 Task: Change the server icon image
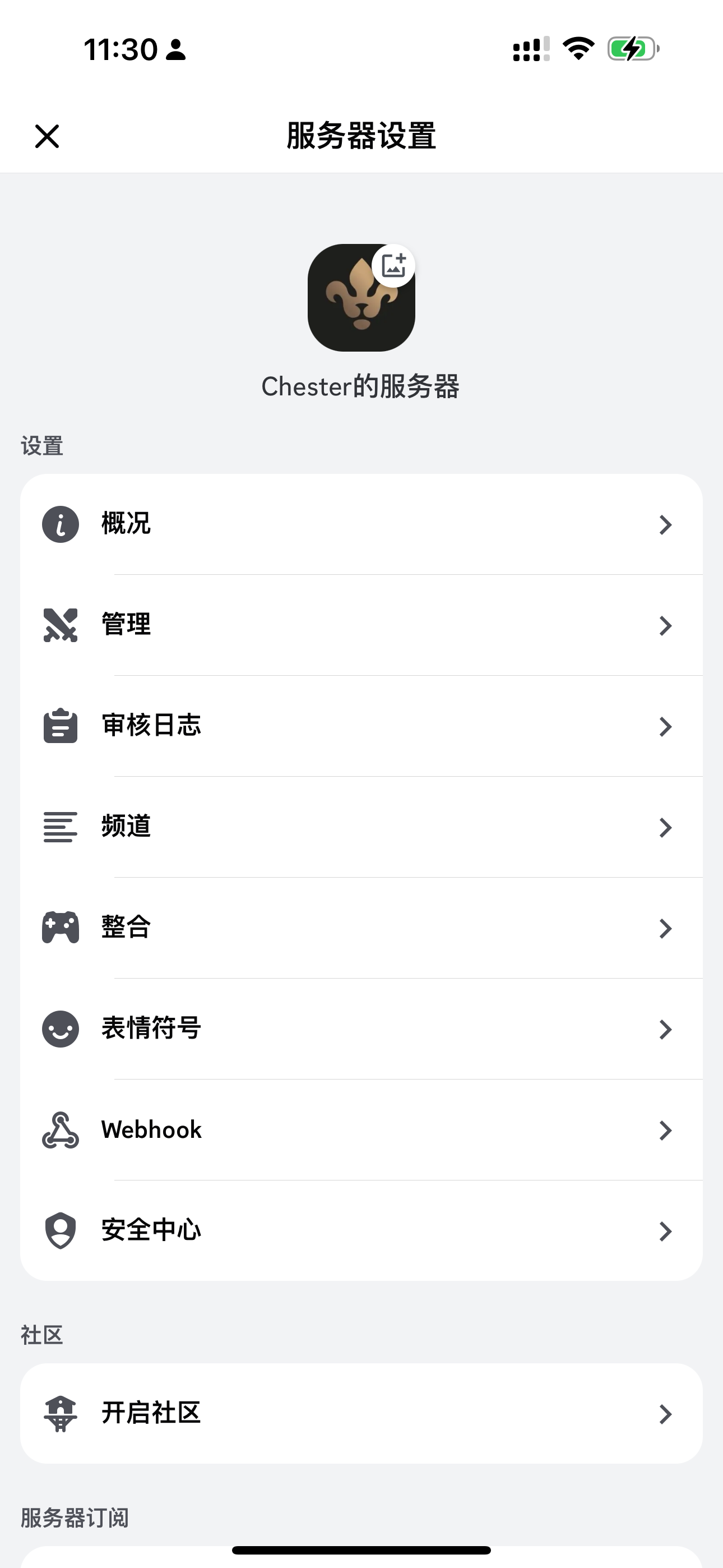click(x=393, y=266)
